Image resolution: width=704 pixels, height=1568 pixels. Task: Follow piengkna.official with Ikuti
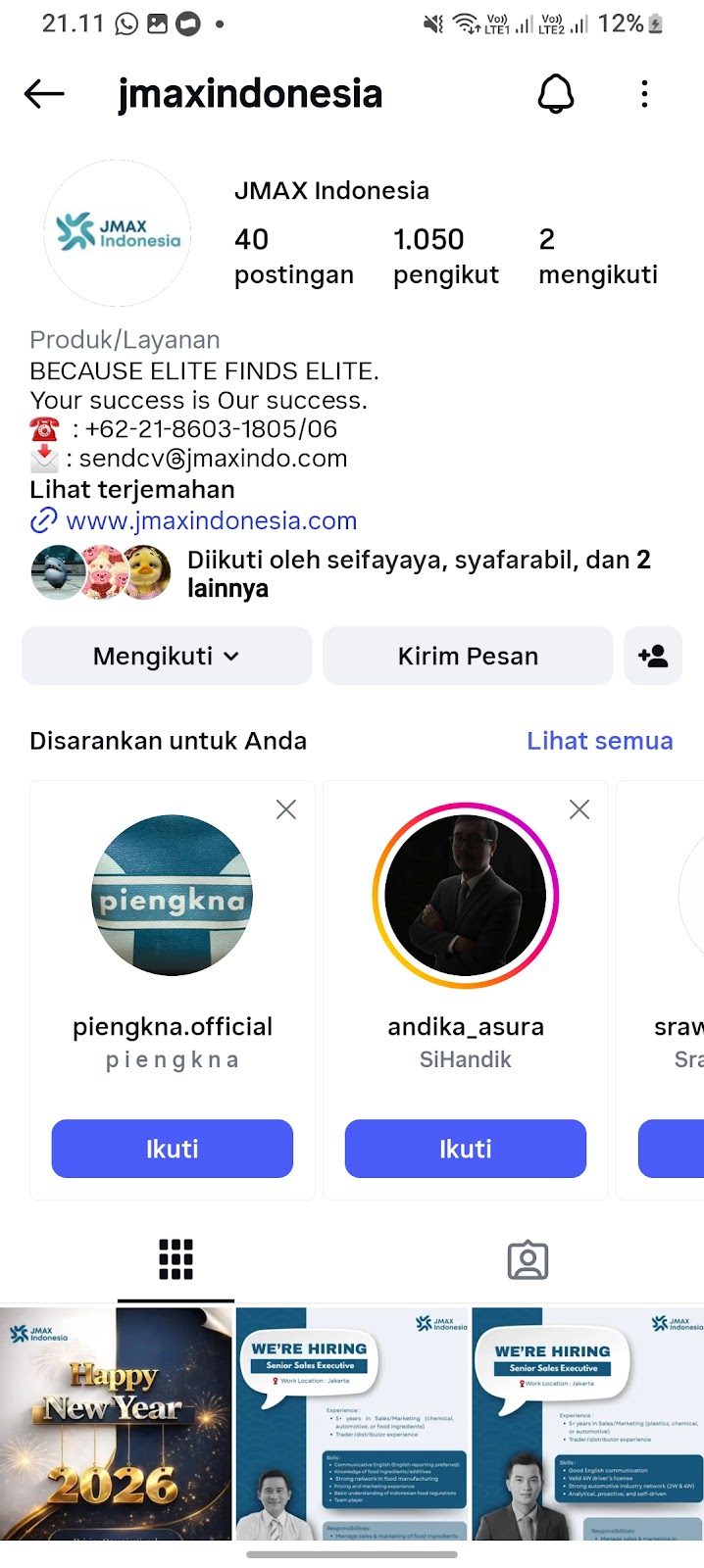pos(173,1149)
